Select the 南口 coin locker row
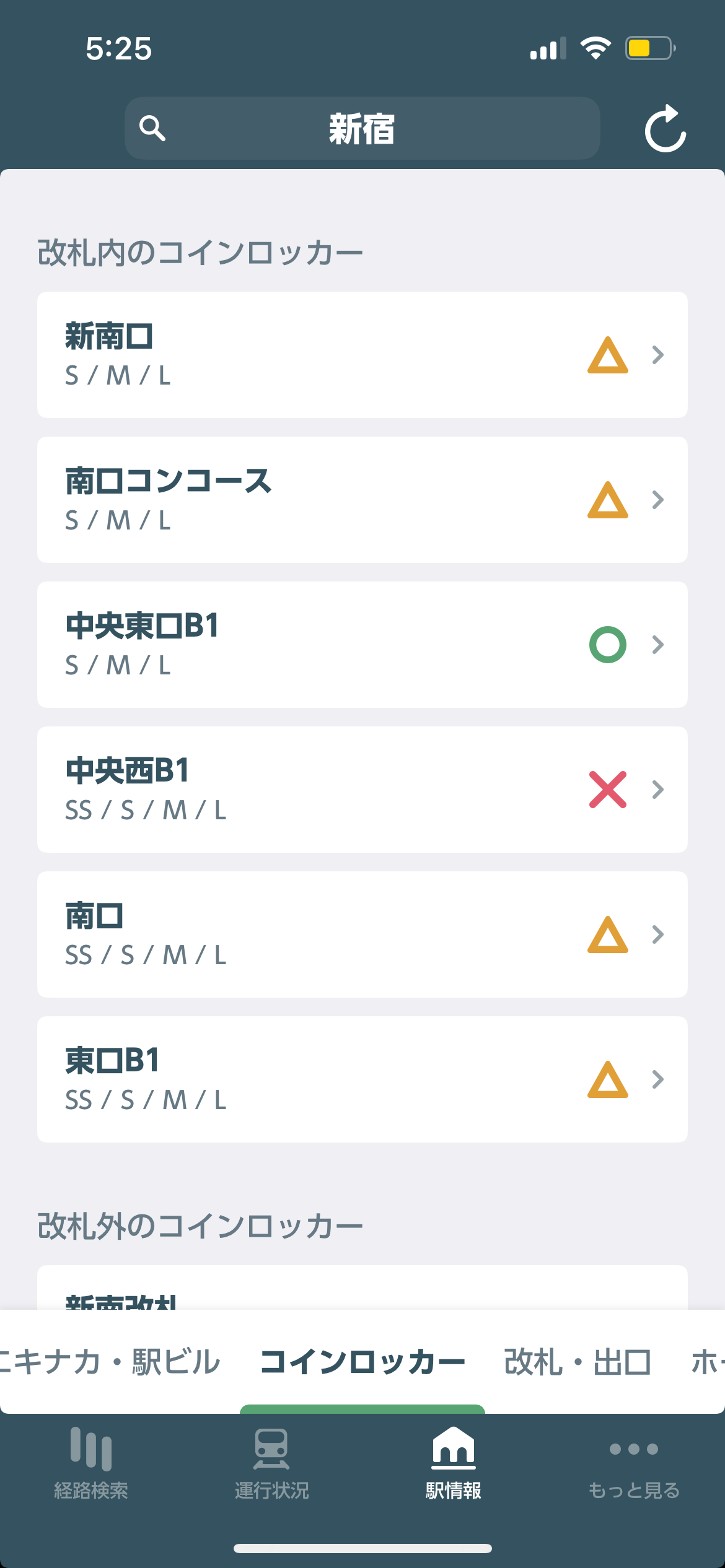 362,934
